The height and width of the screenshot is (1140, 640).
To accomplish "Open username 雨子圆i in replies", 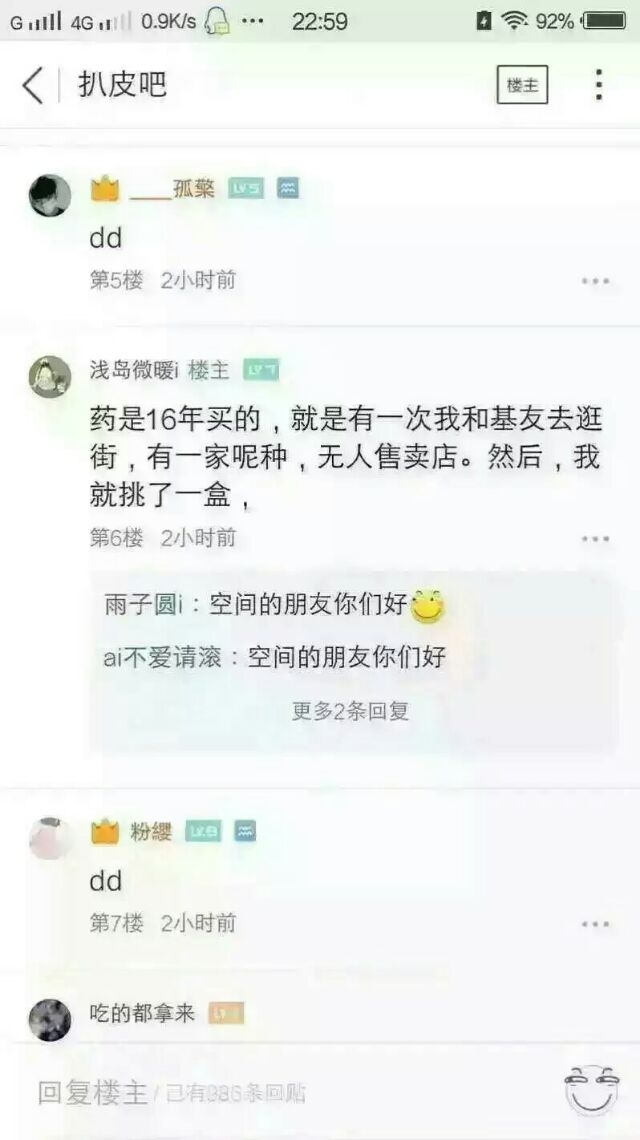I will click(x=142, y=605).
